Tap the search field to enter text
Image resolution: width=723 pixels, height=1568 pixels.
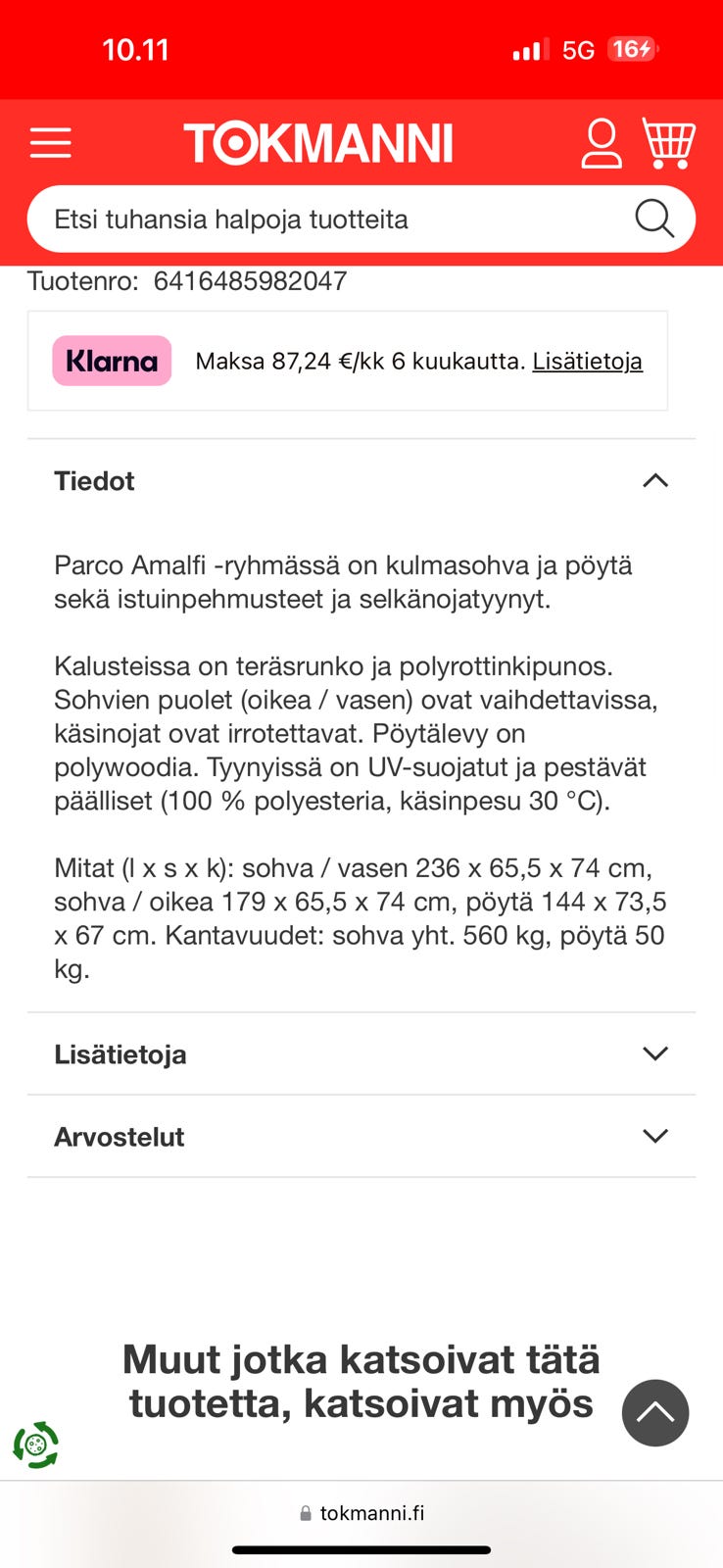294,219
